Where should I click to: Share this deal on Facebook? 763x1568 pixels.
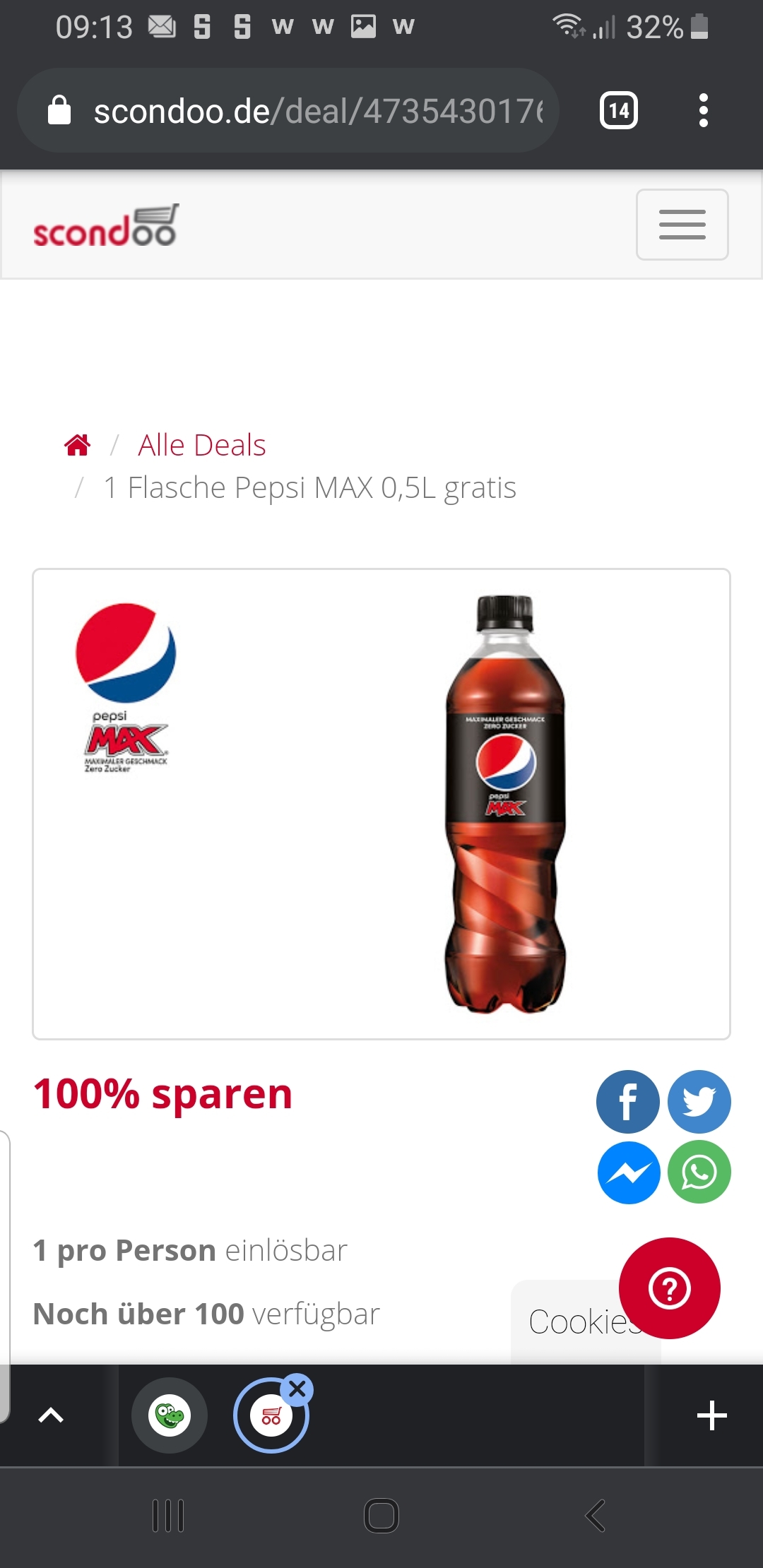click(628, 1101)
